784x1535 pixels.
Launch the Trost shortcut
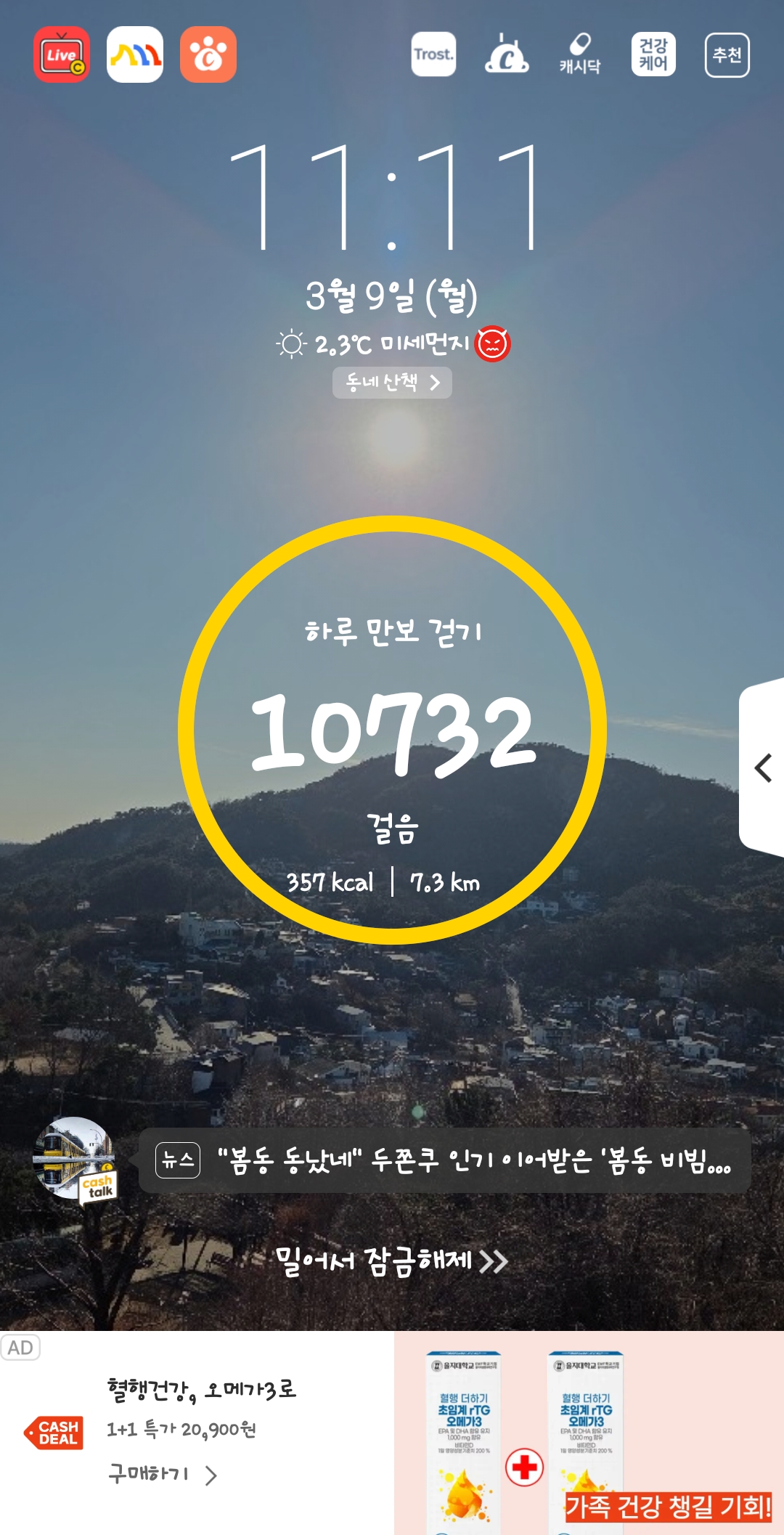click(433, 54)
